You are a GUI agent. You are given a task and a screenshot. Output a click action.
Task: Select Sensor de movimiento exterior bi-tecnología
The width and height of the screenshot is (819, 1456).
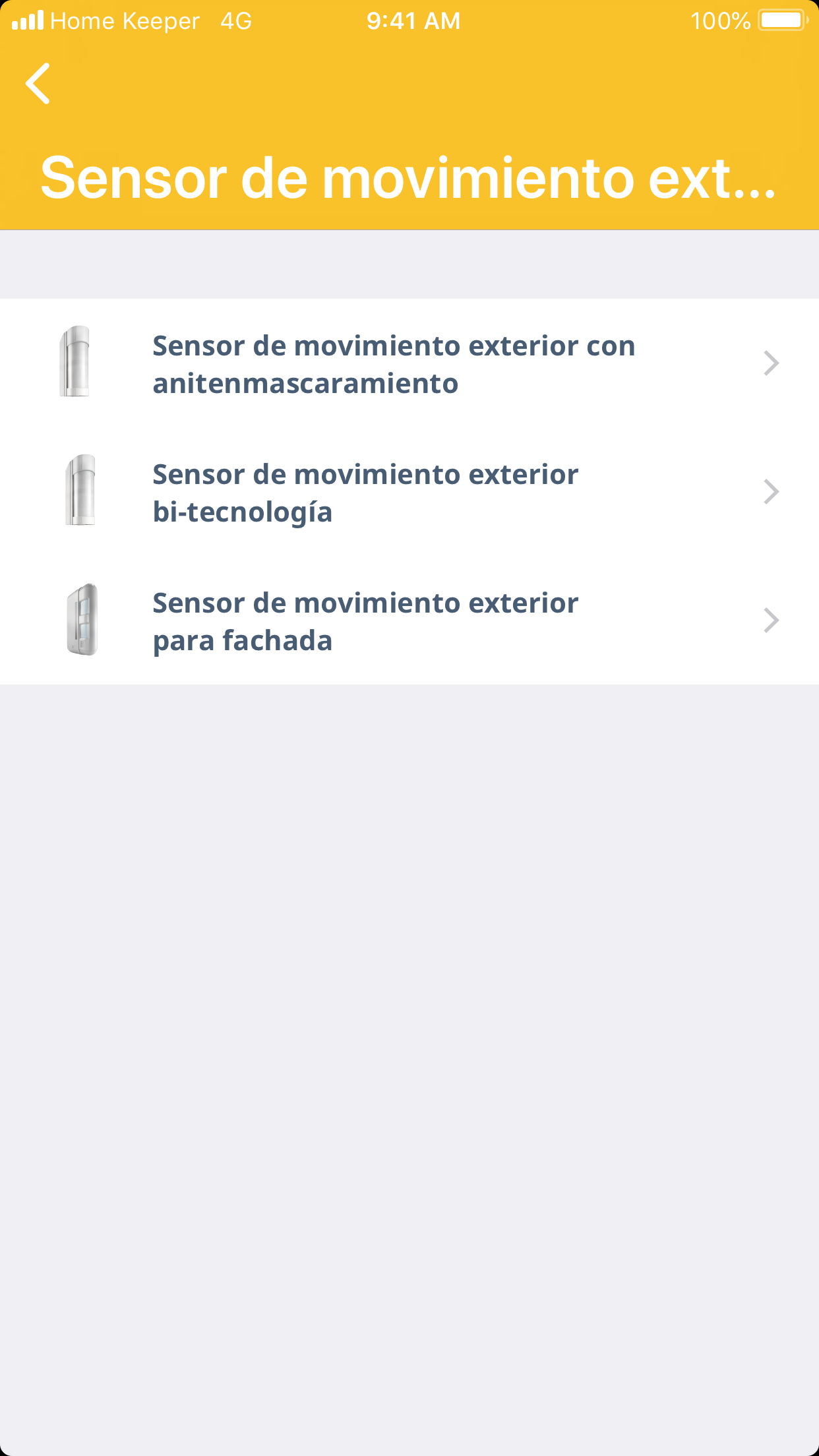click(x=409, y=493)
